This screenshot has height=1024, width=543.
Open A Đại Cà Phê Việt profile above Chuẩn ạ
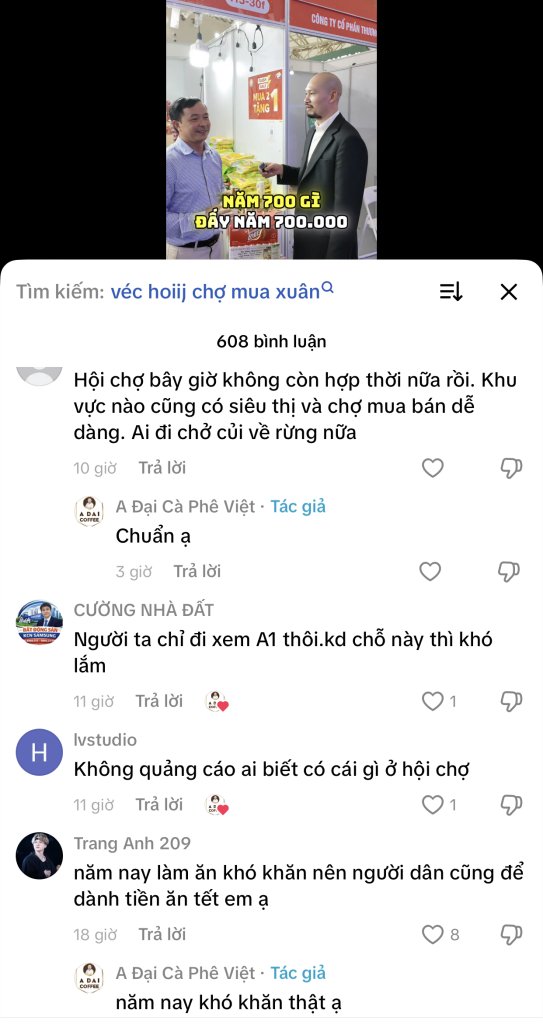[89, 511]
